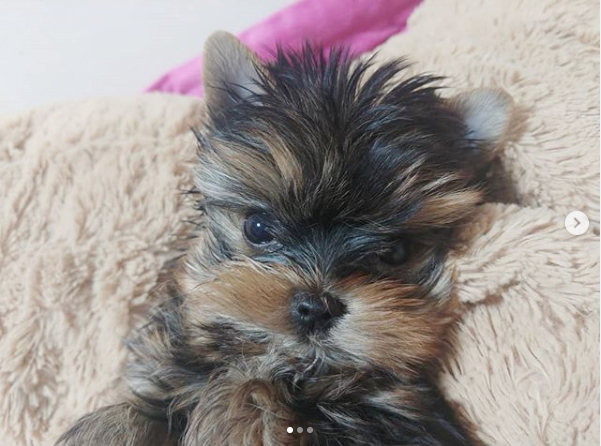Go to the next photo in carousel
This screenshot has height=446, width=601.
[576, 223]
